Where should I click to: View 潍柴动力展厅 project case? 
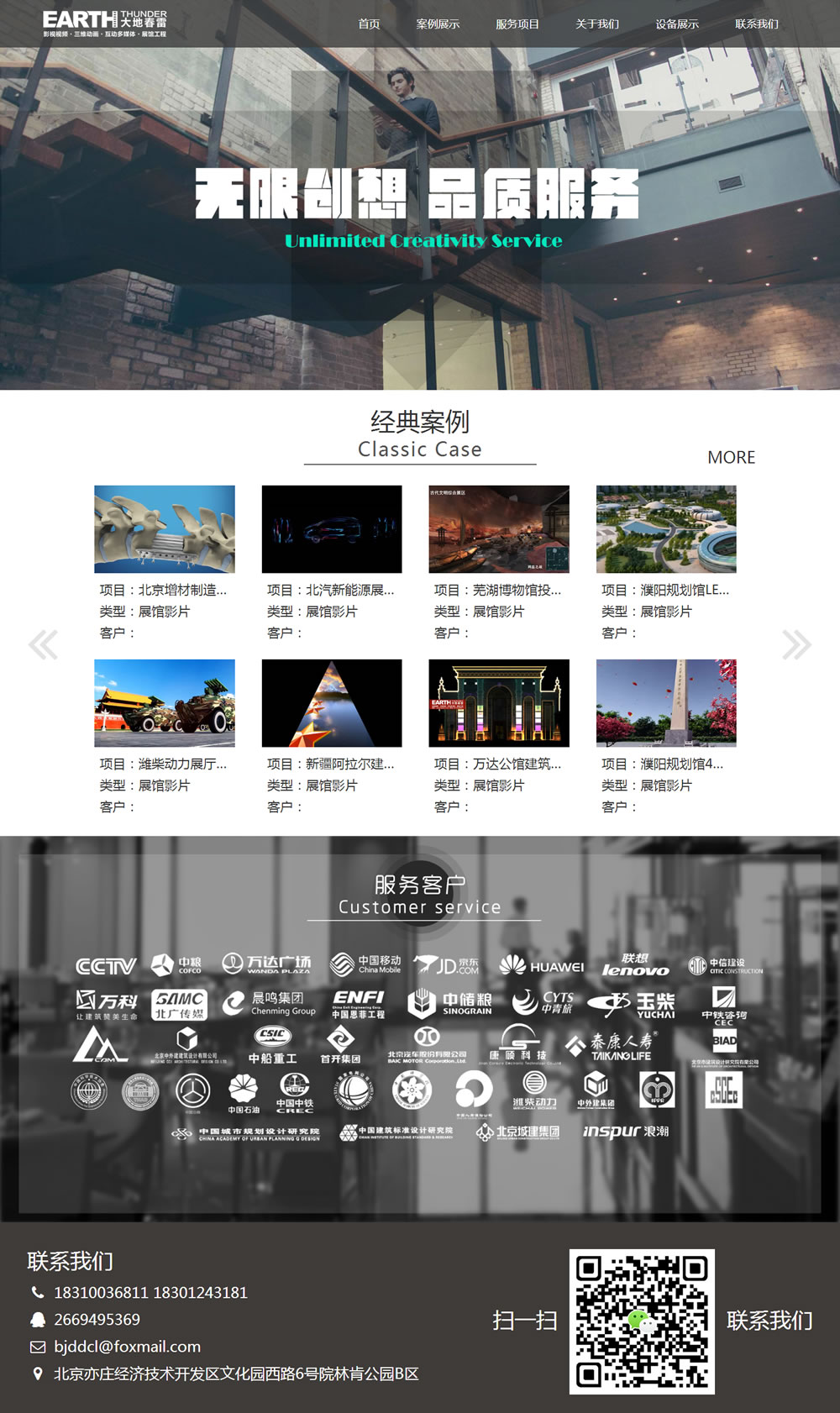[165, 703]
